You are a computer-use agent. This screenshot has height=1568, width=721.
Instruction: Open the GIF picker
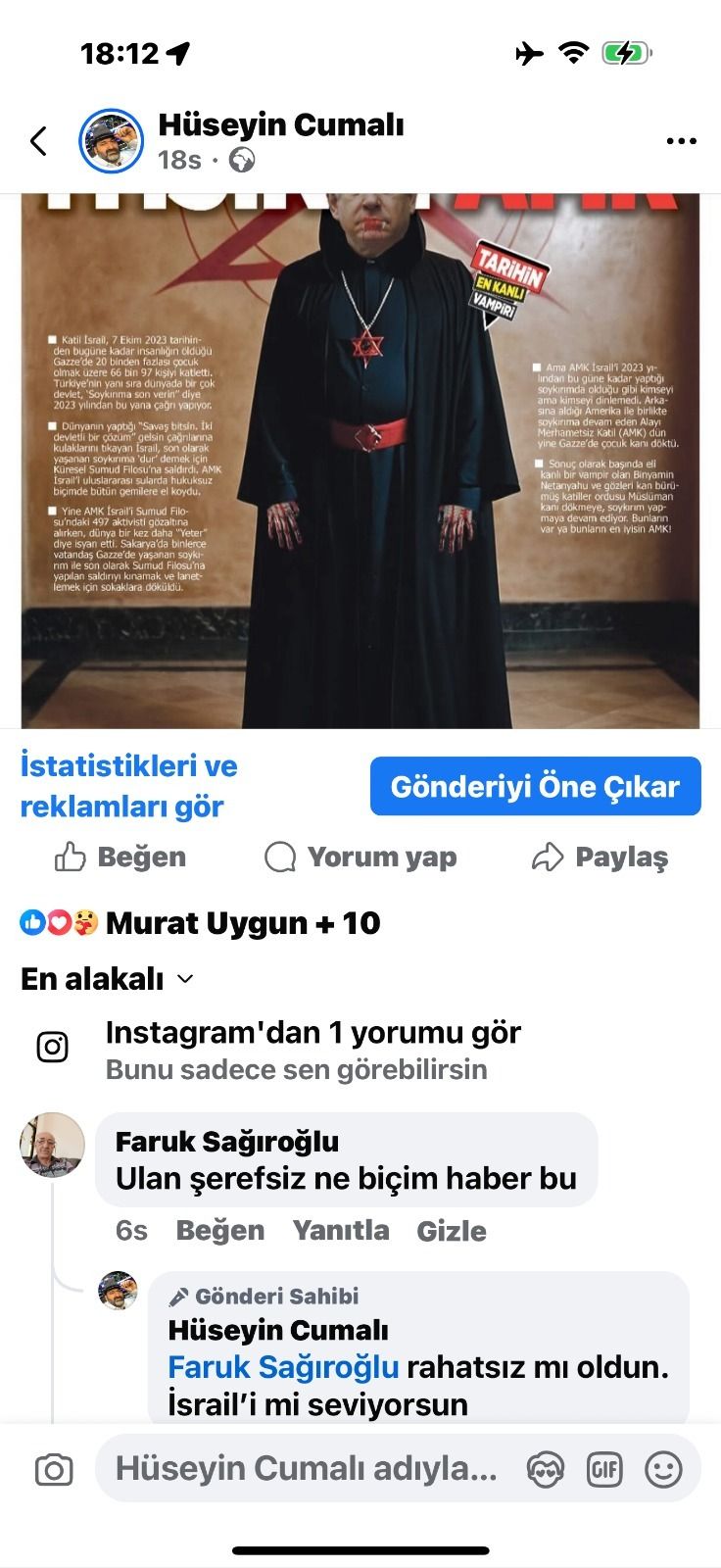click(x=604, y=1469)
